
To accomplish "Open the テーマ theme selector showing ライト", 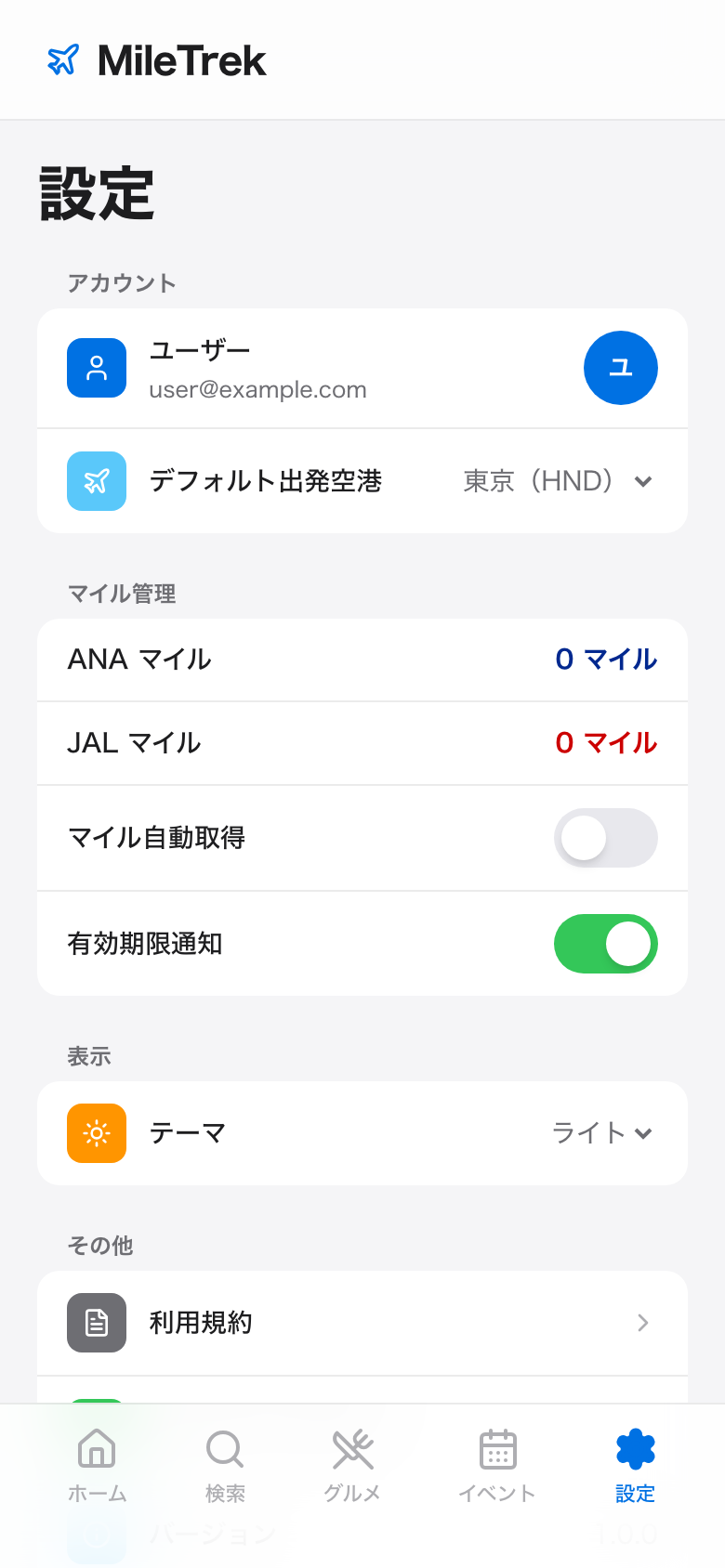I will click(x=603, y=1133).
